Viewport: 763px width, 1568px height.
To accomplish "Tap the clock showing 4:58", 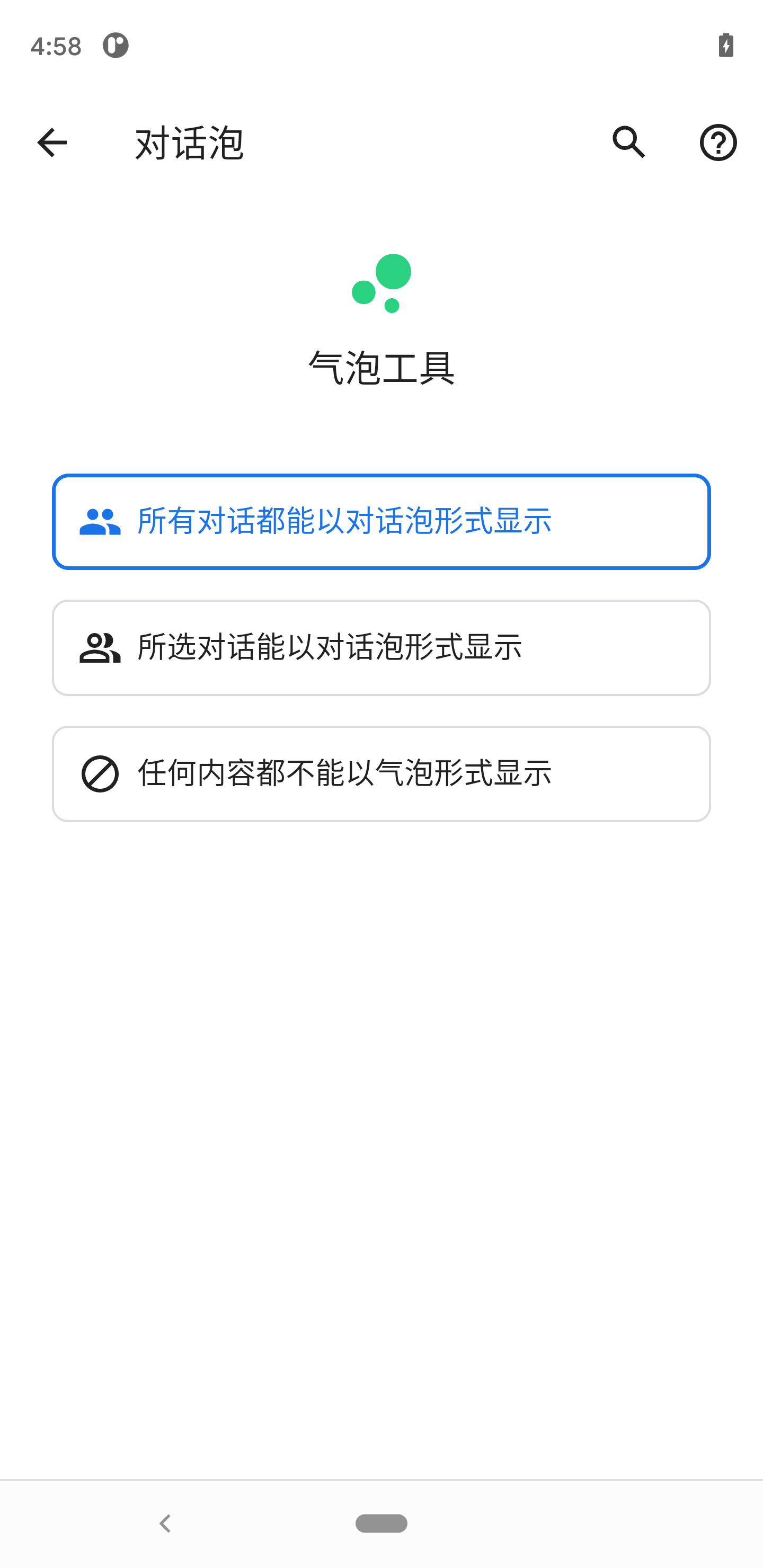I will click(x=56, y=46).
